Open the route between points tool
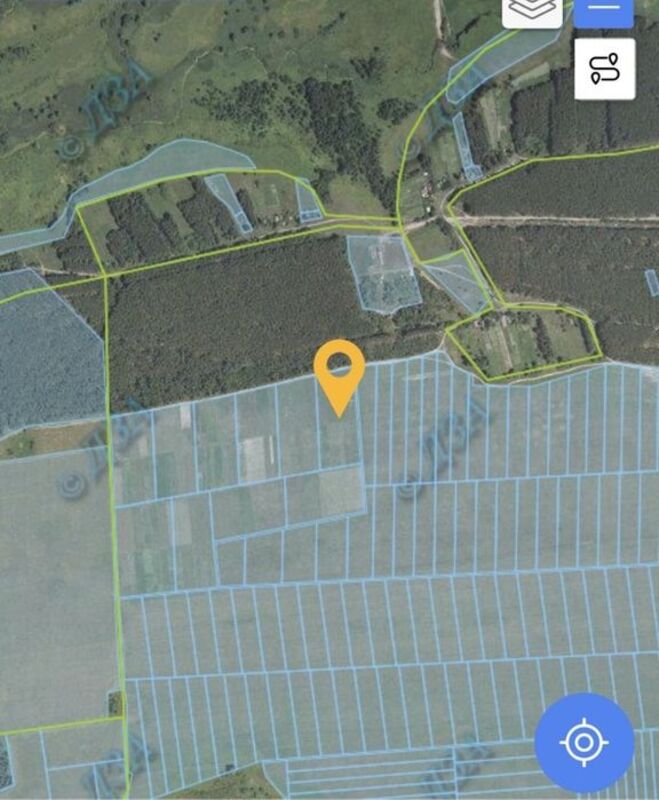This screenshot has height=800, width=659. click(x=604, y=68)
